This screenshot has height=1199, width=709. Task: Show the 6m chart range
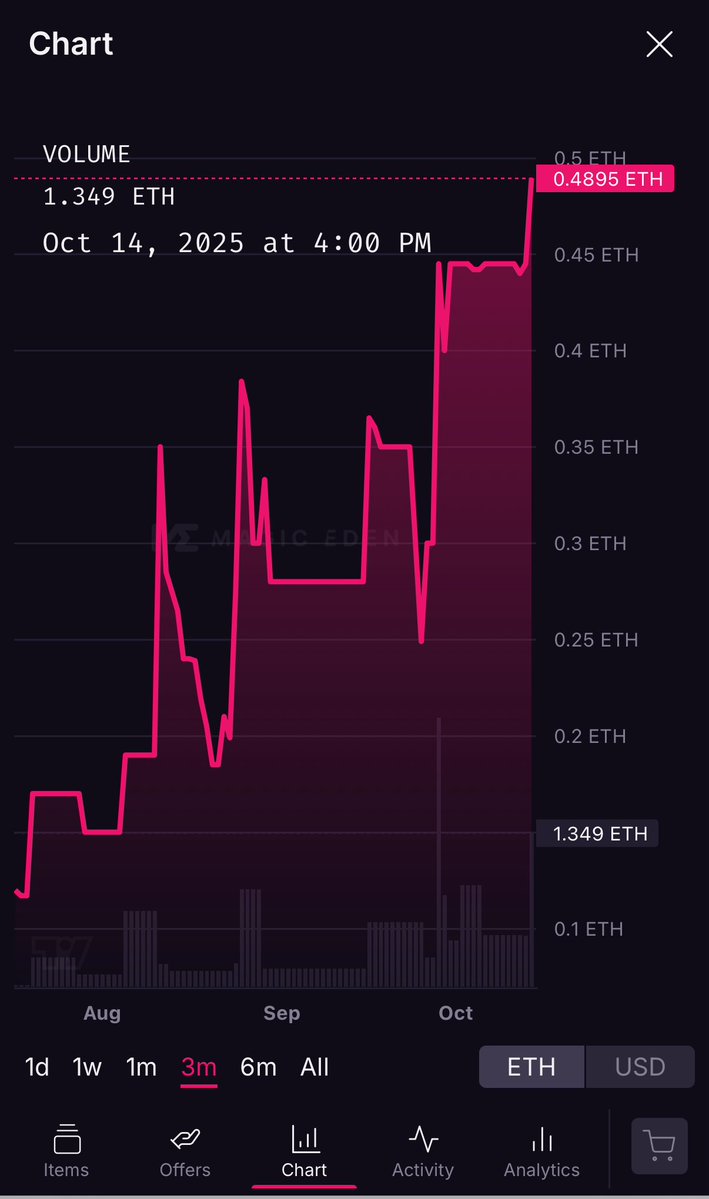pyautogui.click(x=258, y=1067)
